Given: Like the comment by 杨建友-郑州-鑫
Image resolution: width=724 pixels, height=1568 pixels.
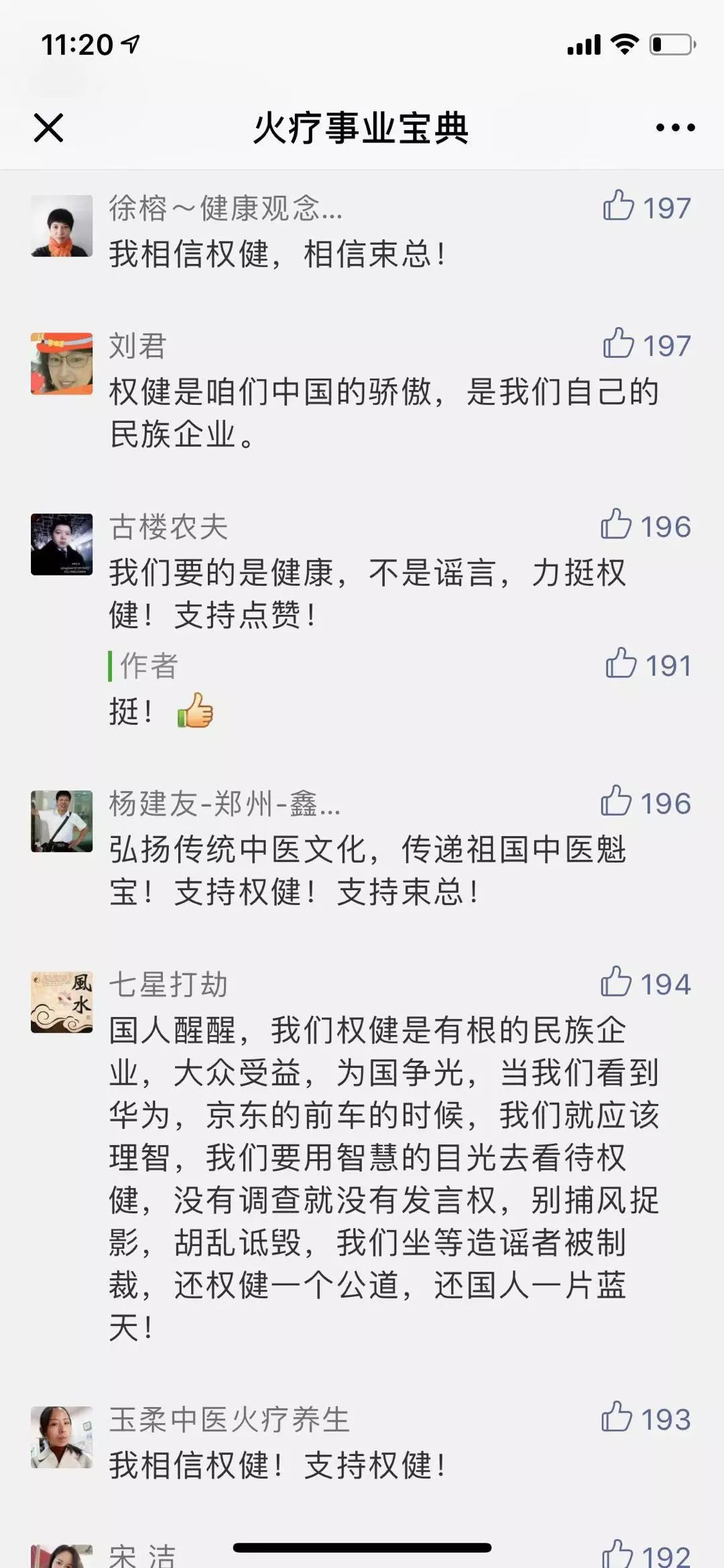Looking at the screenshot, I should coord(617,801).
